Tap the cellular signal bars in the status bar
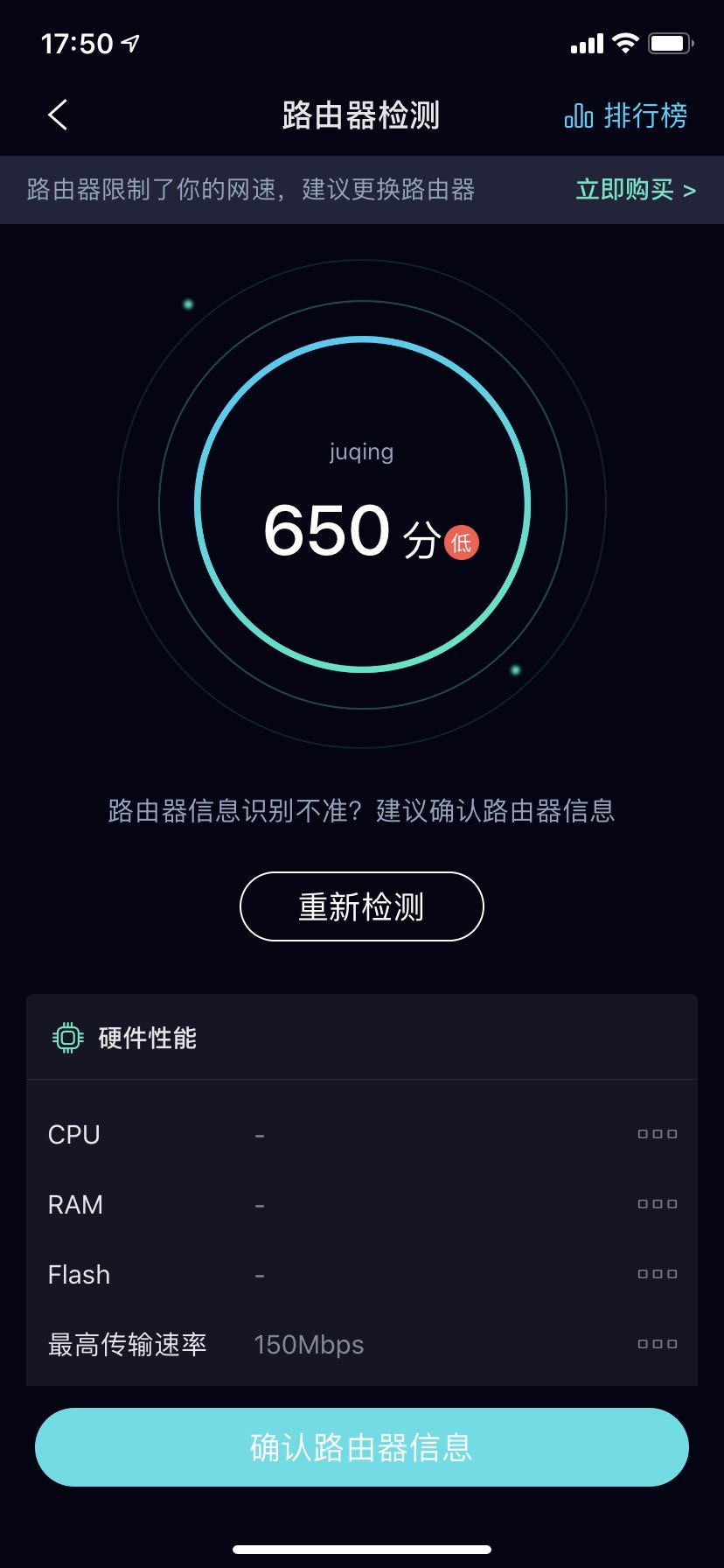The width and height of the screenshot is (724, 1568). [x=587, y=43]
